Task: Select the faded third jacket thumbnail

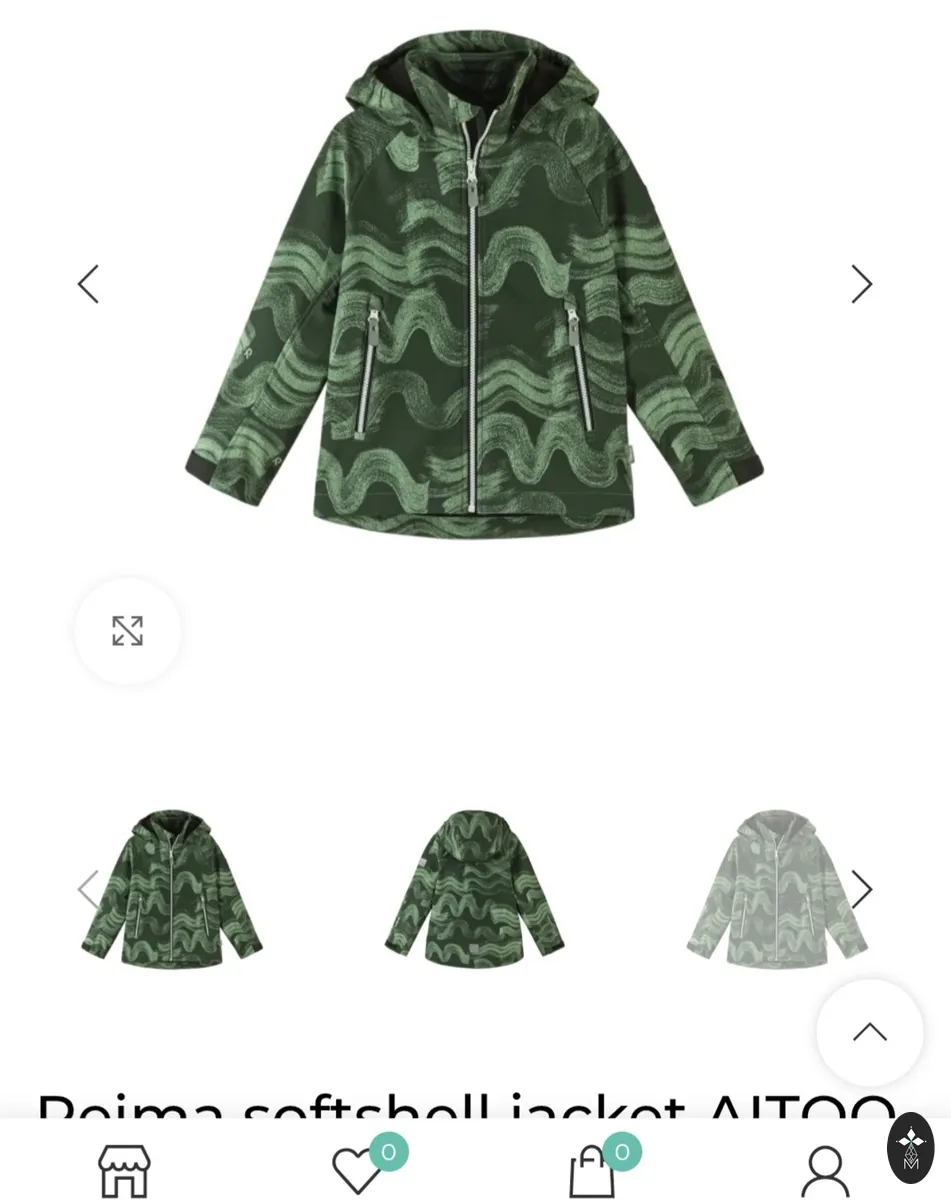Action: tap(777, 888)
